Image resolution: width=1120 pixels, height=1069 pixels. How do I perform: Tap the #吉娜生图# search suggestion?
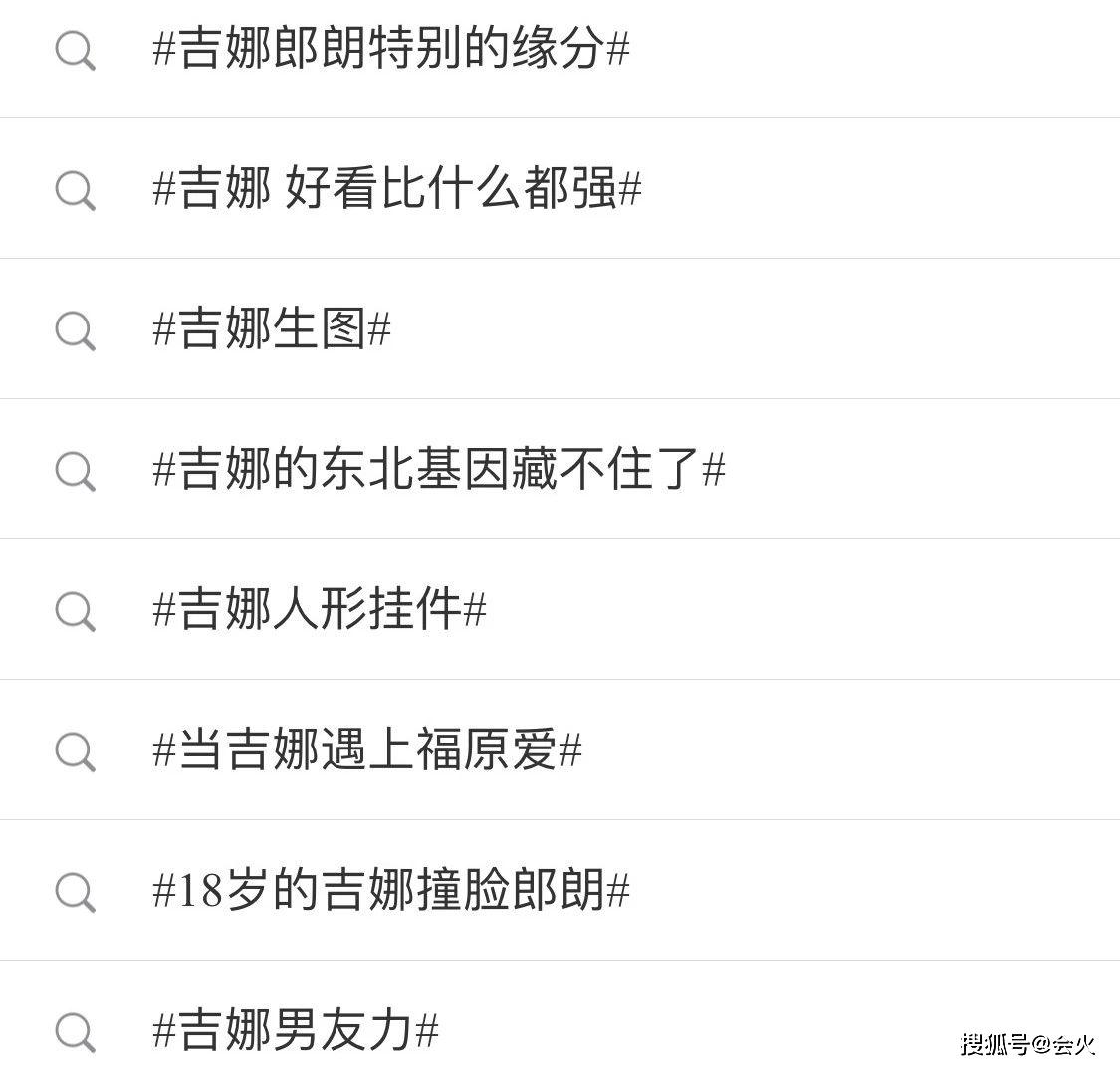[272, 328]
